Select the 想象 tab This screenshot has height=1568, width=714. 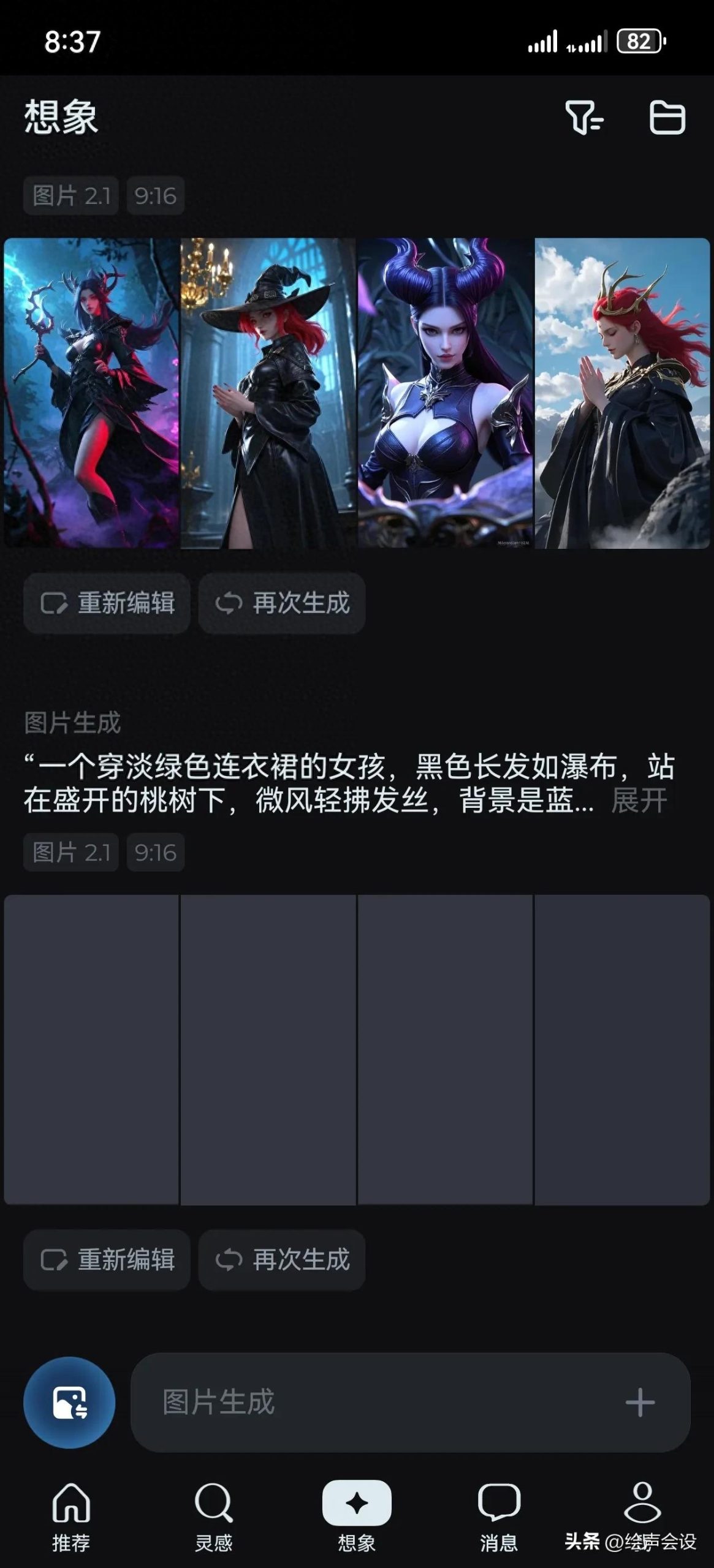(x=357, y=1516)
